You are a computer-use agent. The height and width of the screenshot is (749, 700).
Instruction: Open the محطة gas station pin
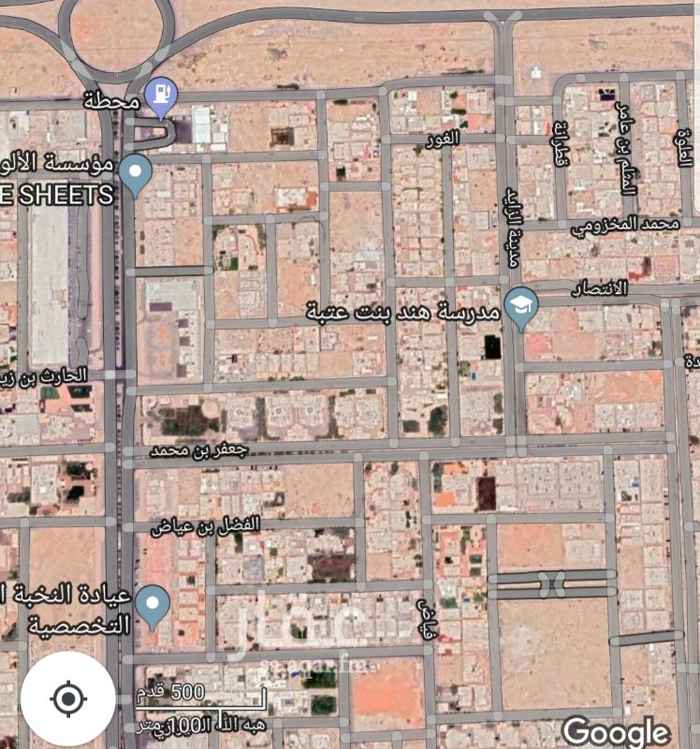158,97
